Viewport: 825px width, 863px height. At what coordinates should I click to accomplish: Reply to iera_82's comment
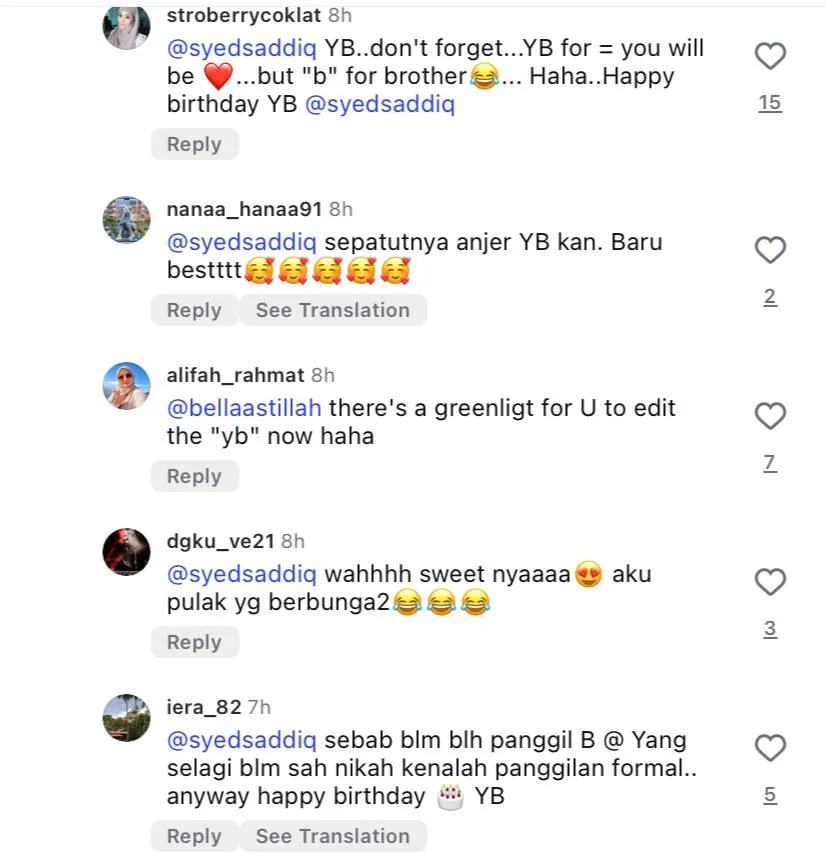[x=194, y=836]
